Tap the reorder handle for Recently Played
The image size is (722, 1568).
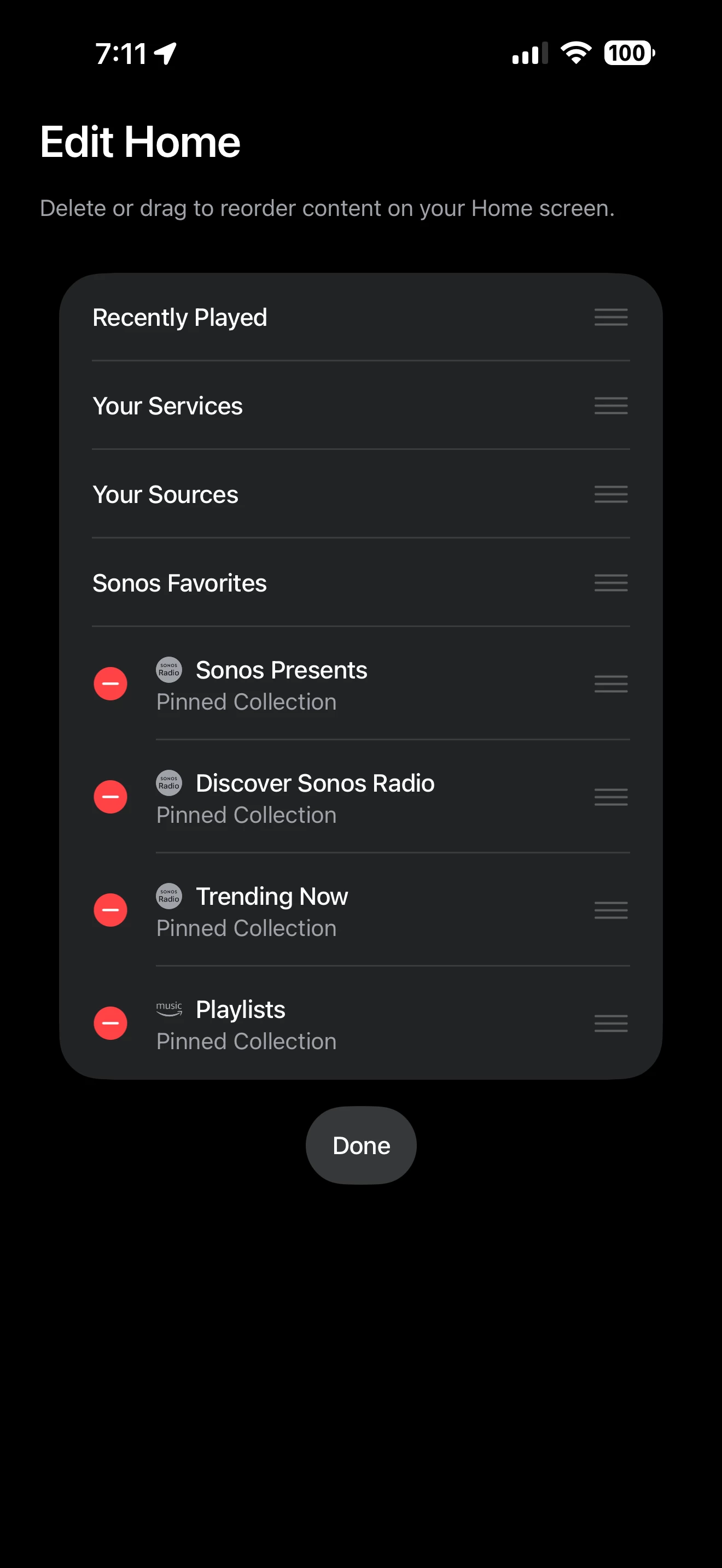pos(610,317)
